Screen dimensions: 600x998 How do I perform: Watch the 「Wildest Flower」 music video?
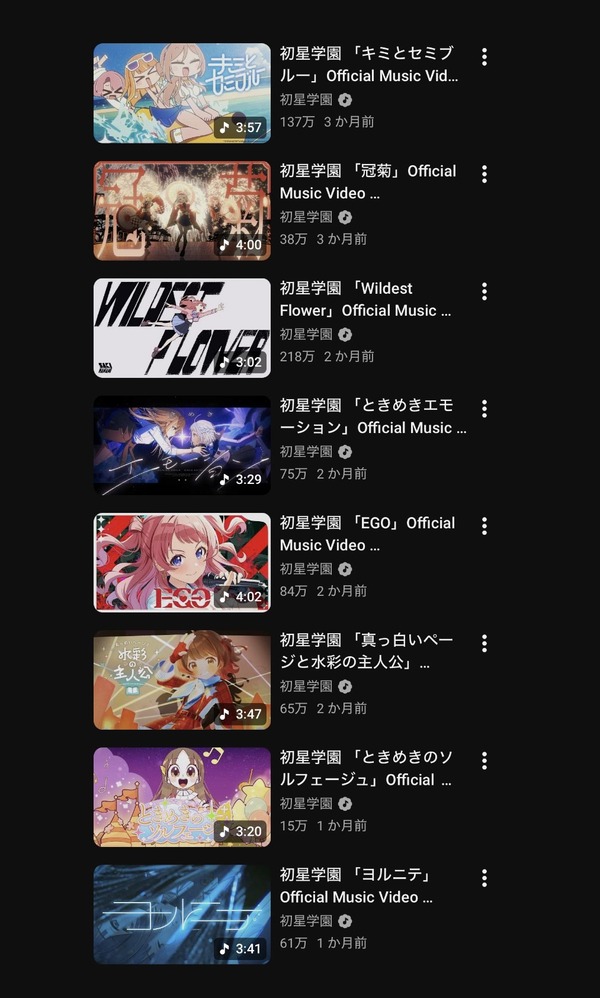pyautogui.click(x=182, y=328)
